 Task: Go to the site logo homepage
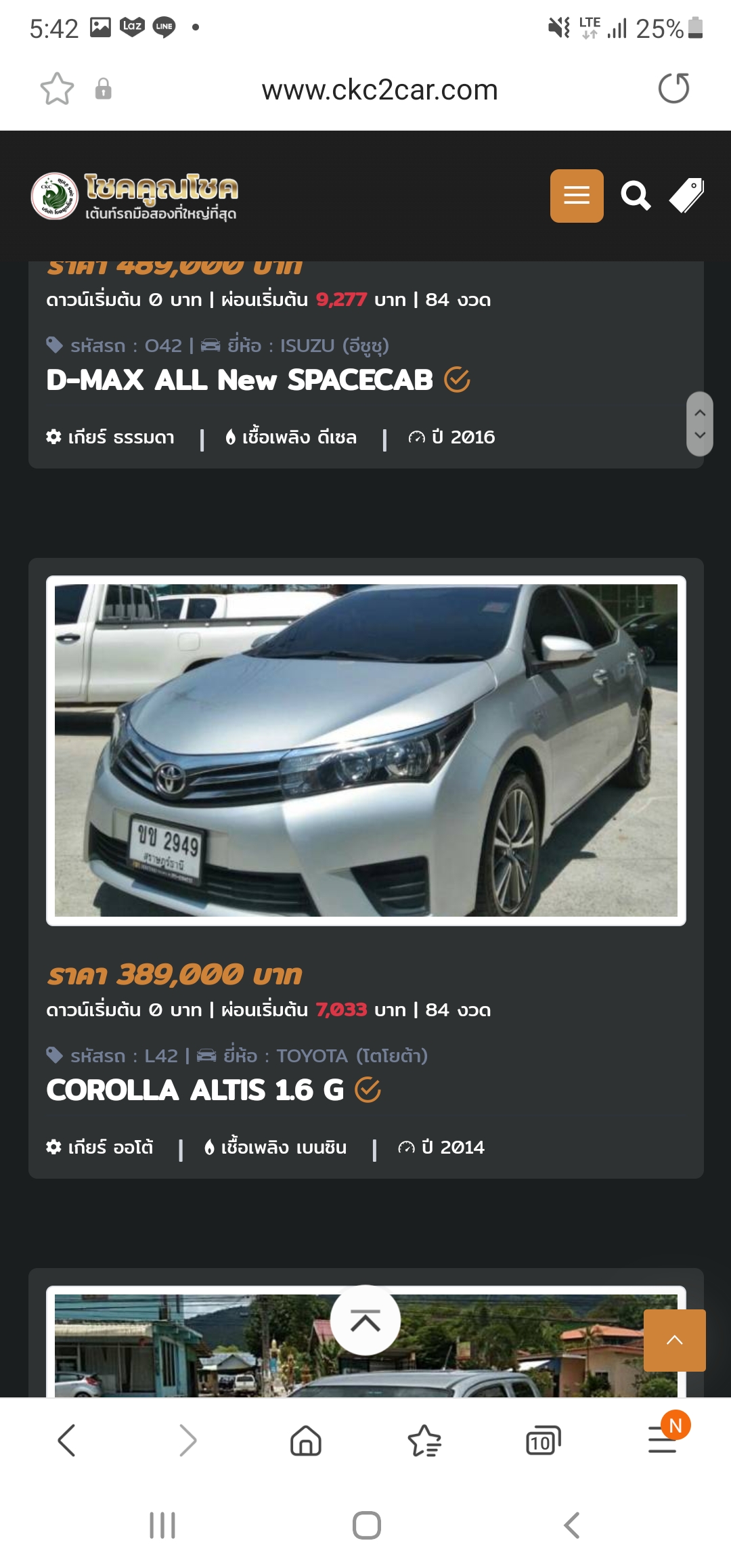tap(135, 196)
